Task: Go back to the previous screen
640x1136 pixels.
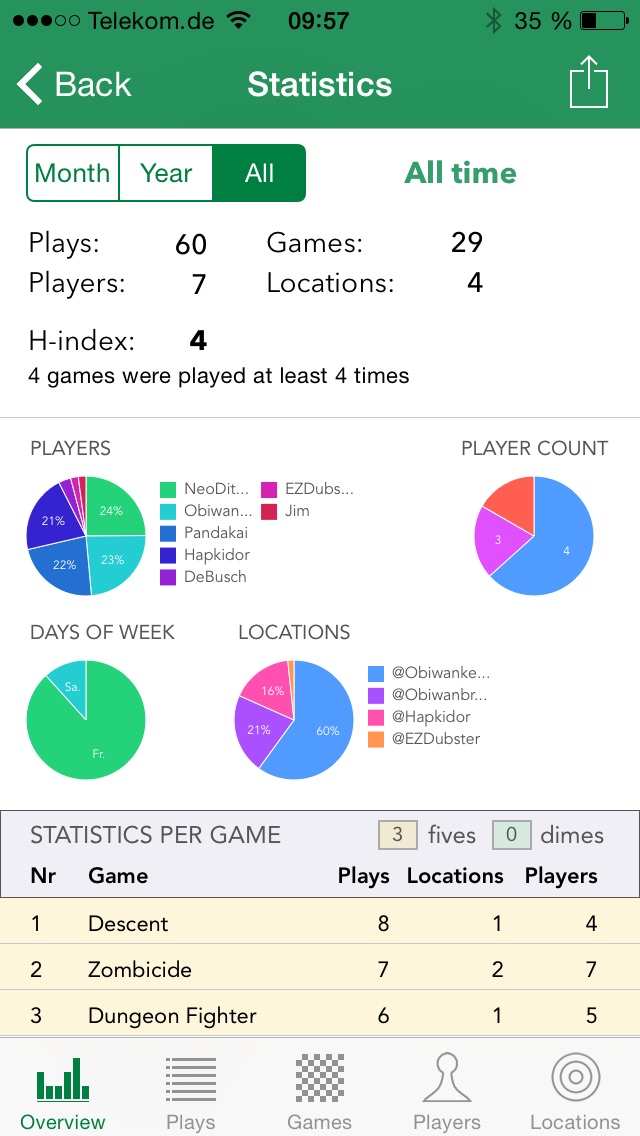Action: (75, 85)
